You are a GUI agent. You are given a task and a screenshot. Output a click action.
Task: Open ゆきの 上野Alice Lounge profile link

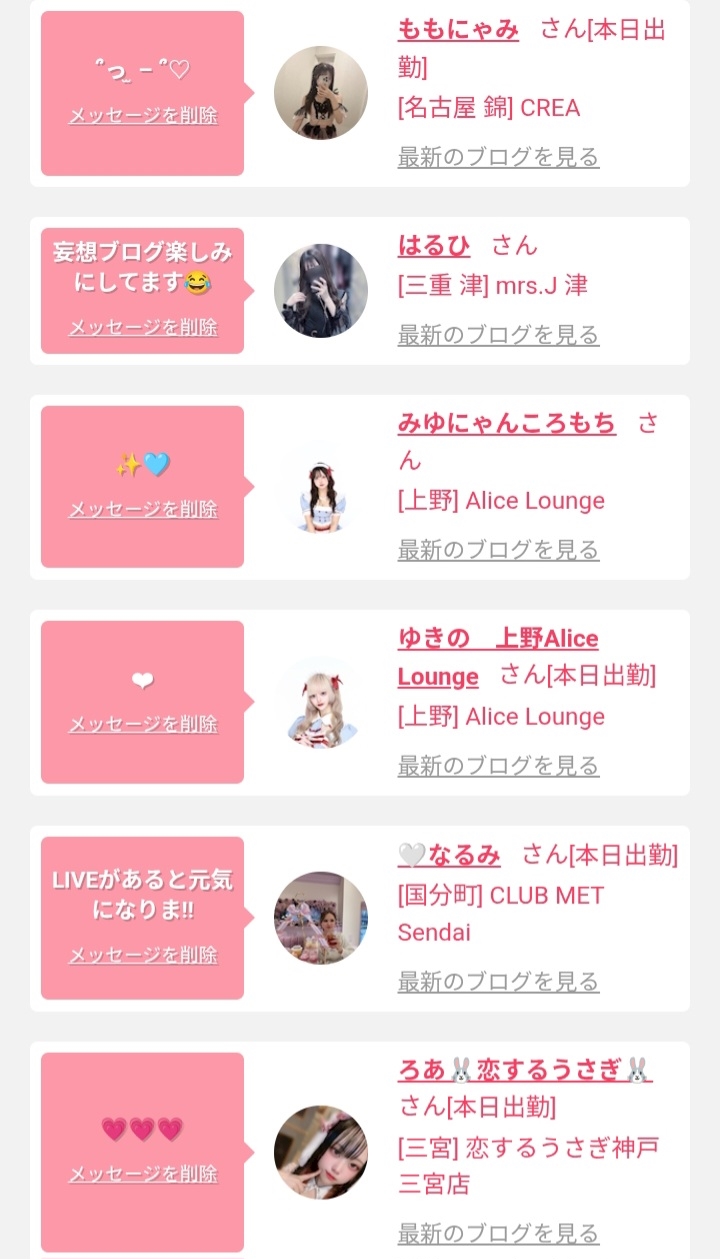tap(498, 658)
